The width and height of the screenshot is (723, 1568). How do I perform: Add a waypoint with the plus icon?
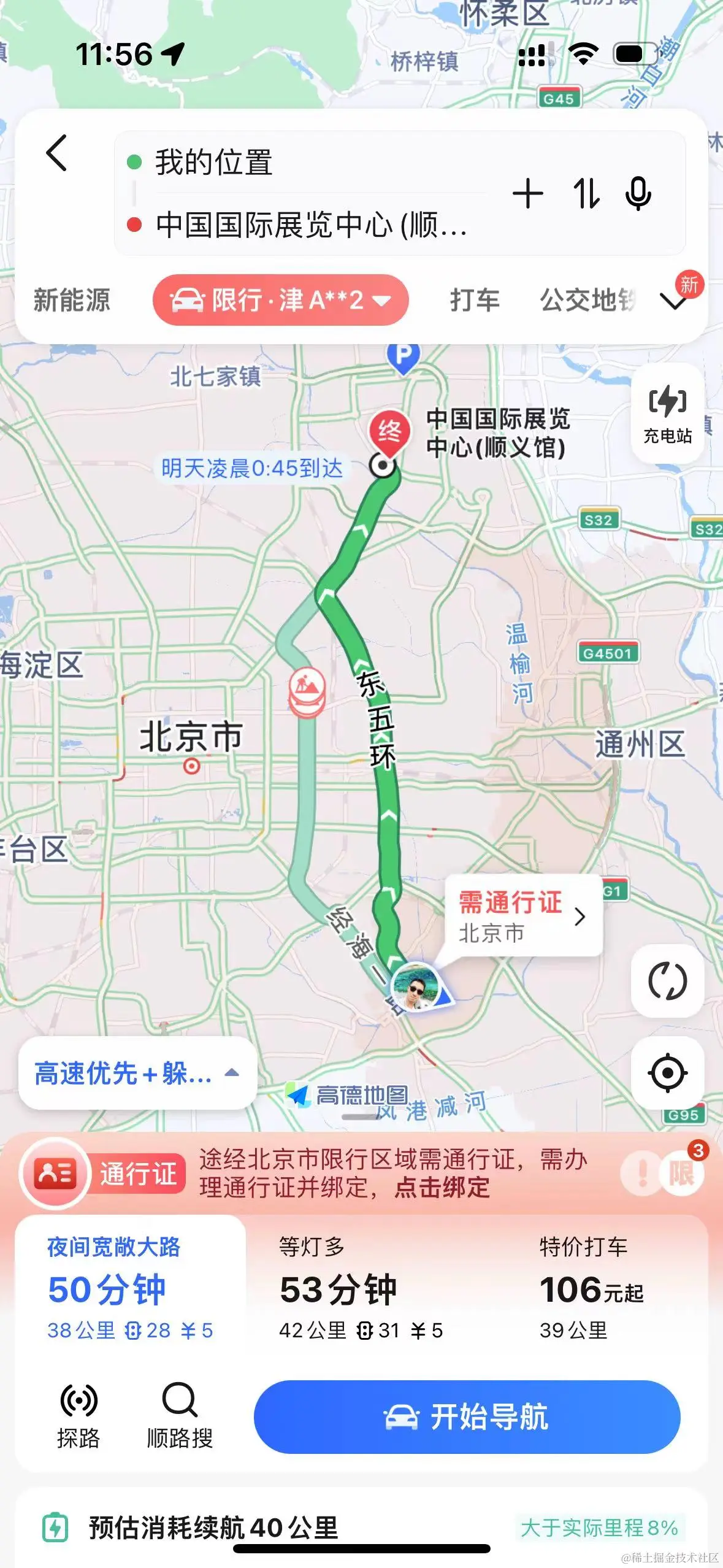point(527,194)
